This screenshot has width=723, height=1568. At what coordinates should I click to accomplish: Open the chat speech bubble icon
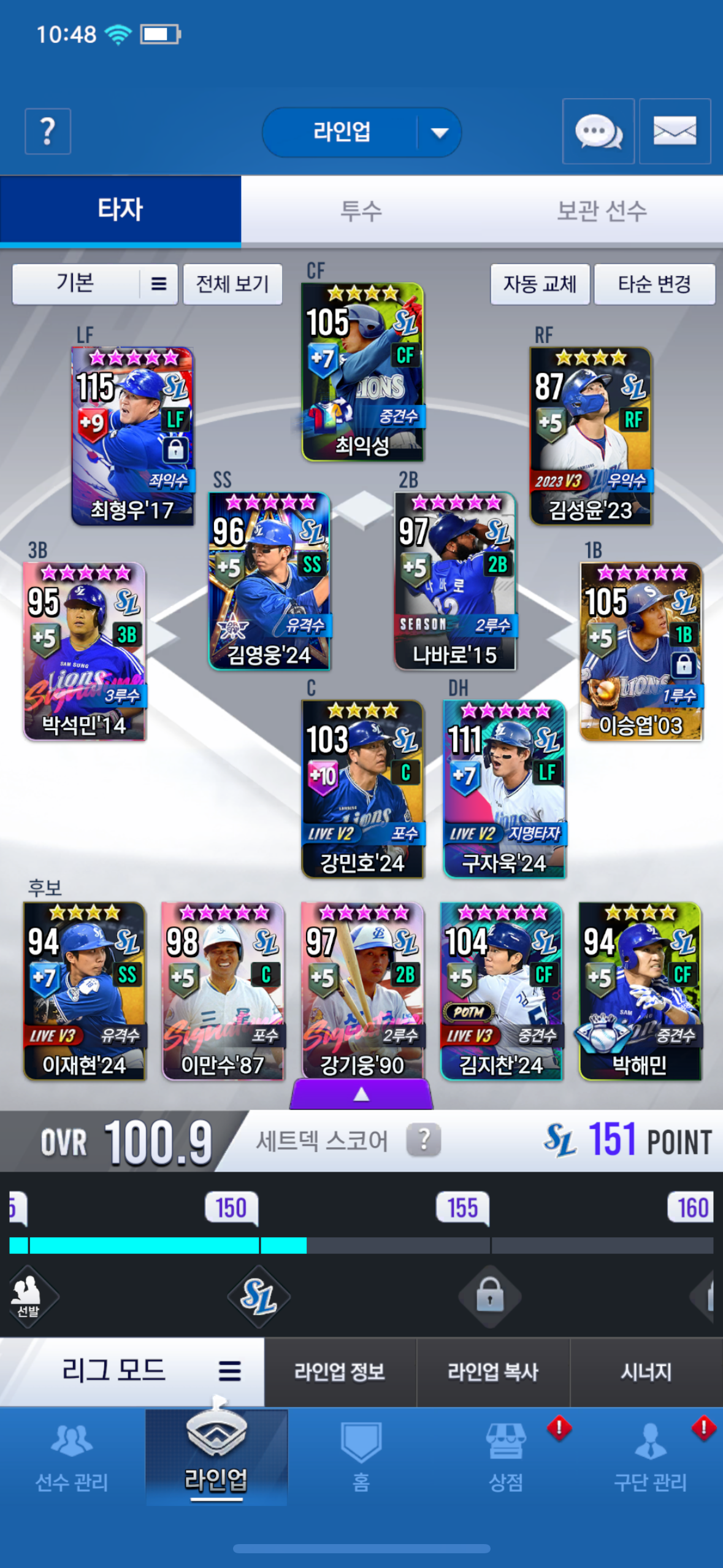tap(598, 131)
